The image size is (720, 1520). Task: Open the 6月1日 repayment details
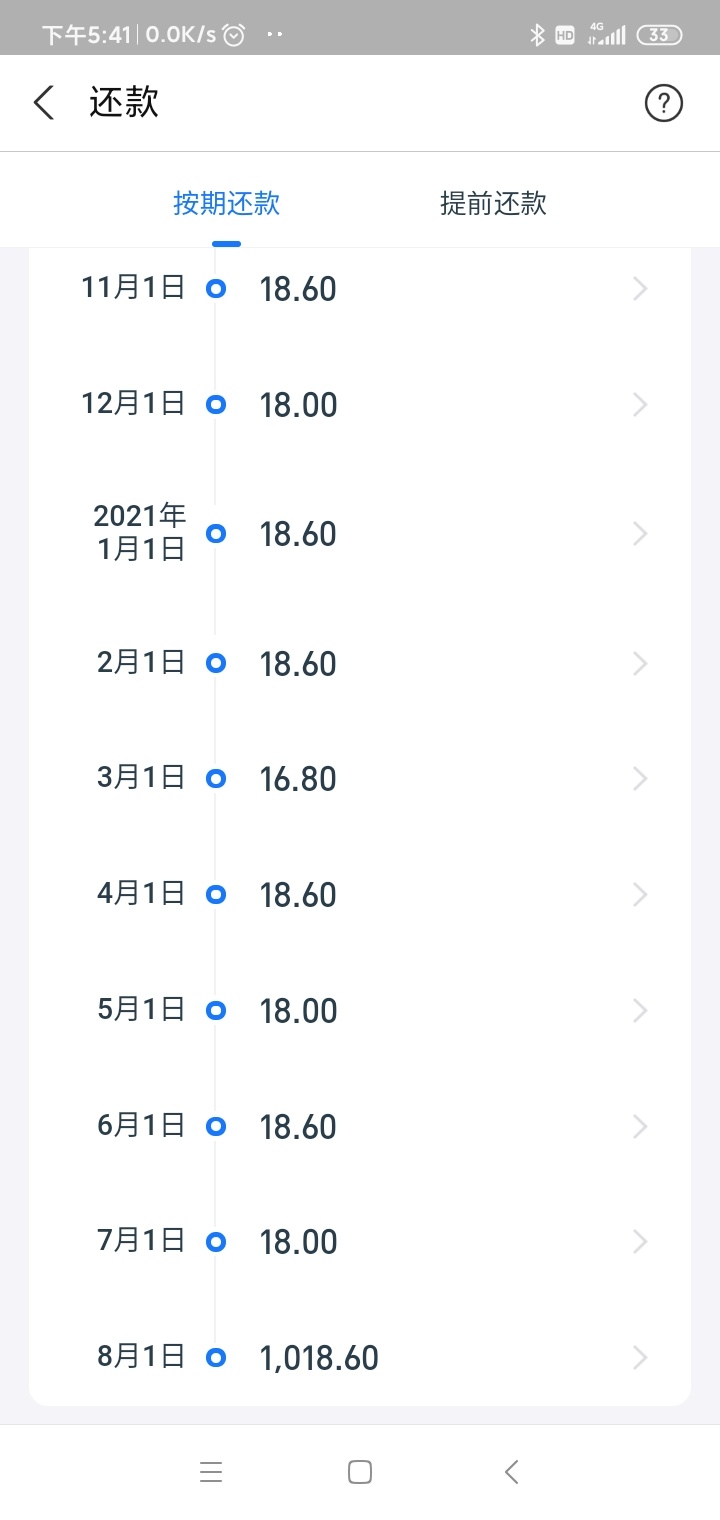pyautogui.click(x=360, y=1126)
